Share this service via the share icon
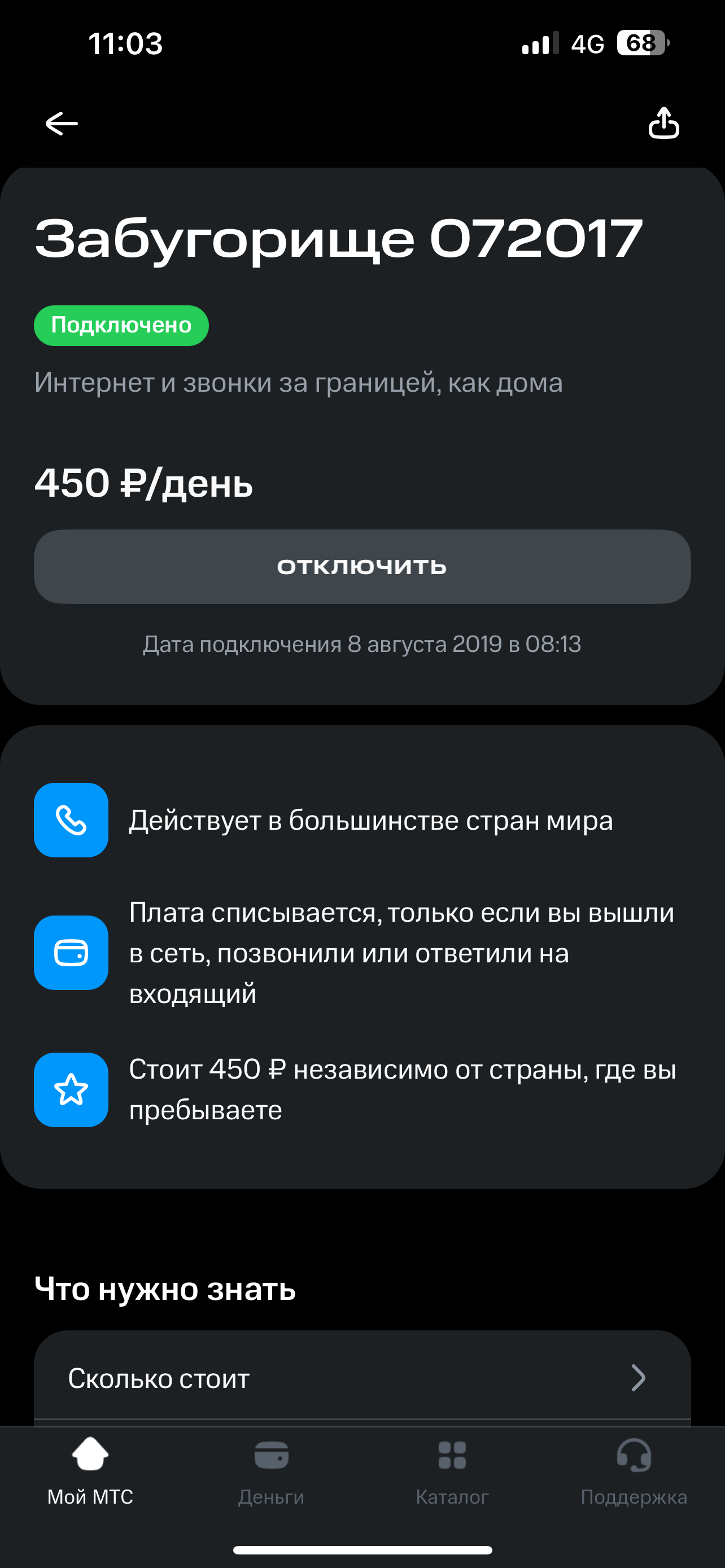The height and width of the screenshot is (1568, 725). coord(663,123)
